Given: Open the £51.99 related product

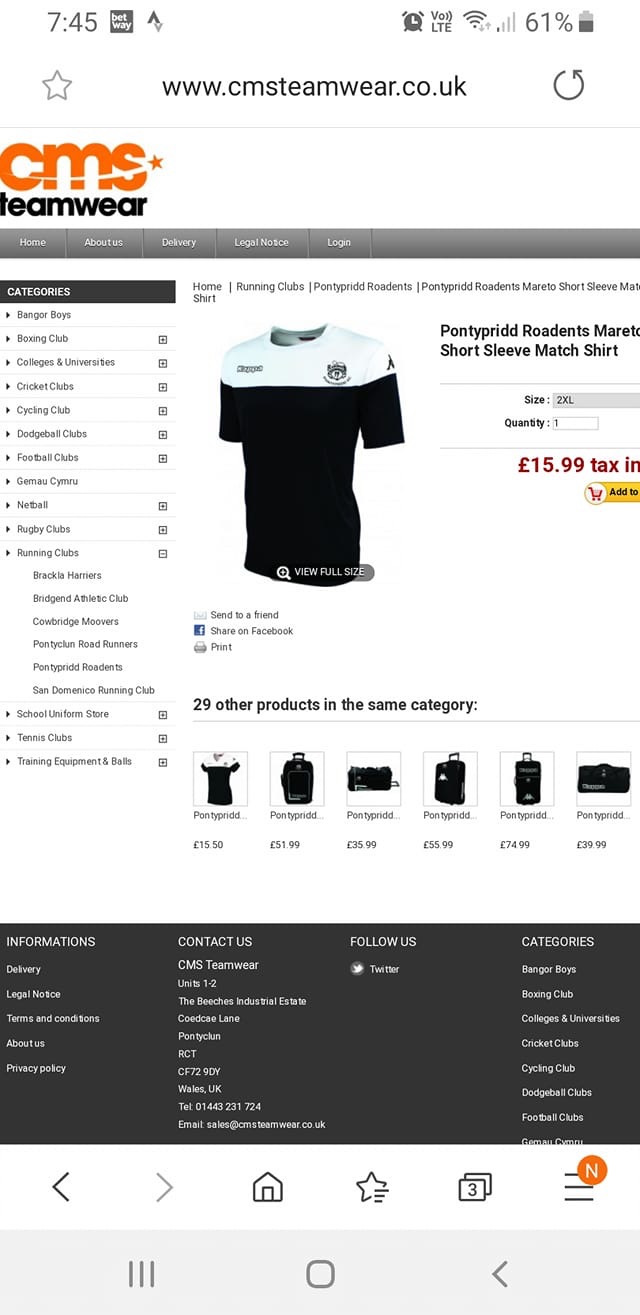Looking at the screenshot, I should pyautogui.click(x=296, y=780).
